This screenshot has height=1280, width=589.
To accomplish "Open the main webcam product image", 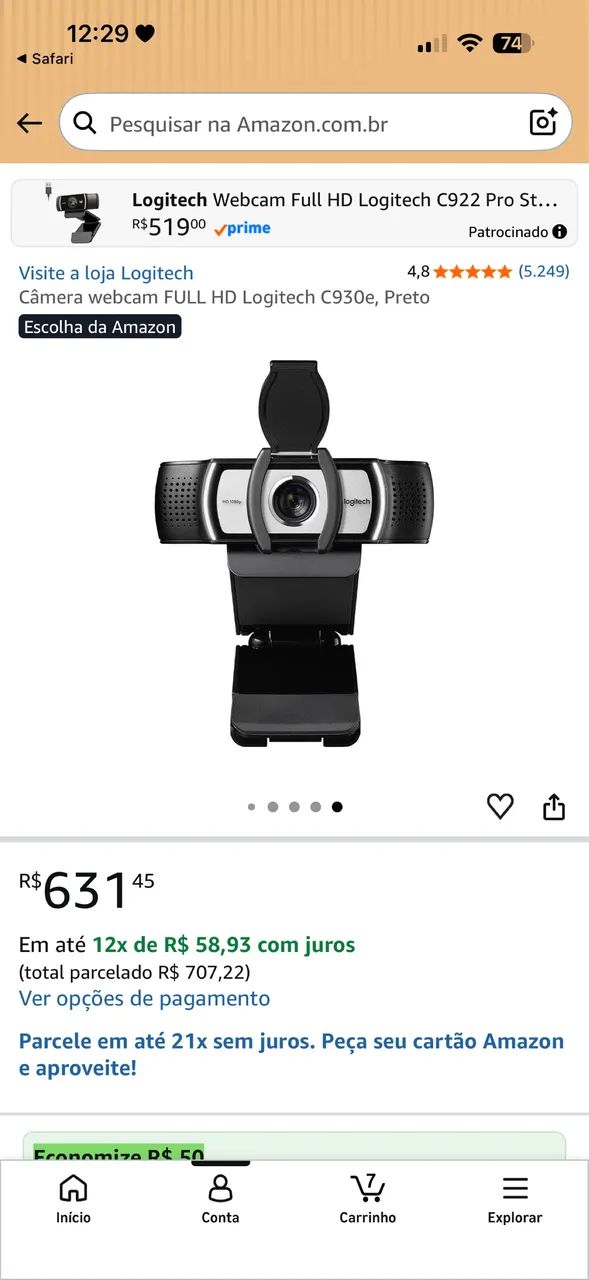I will tap(294, 555).
